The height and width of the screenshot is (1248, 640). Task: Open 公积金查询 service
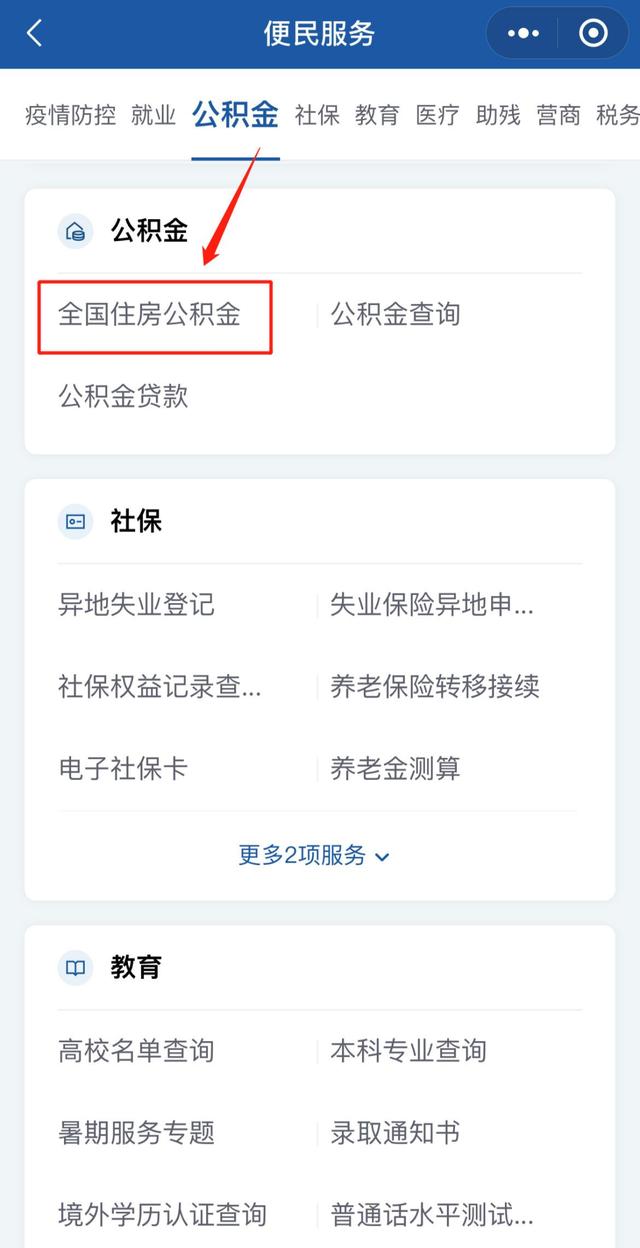coord(396,315)
